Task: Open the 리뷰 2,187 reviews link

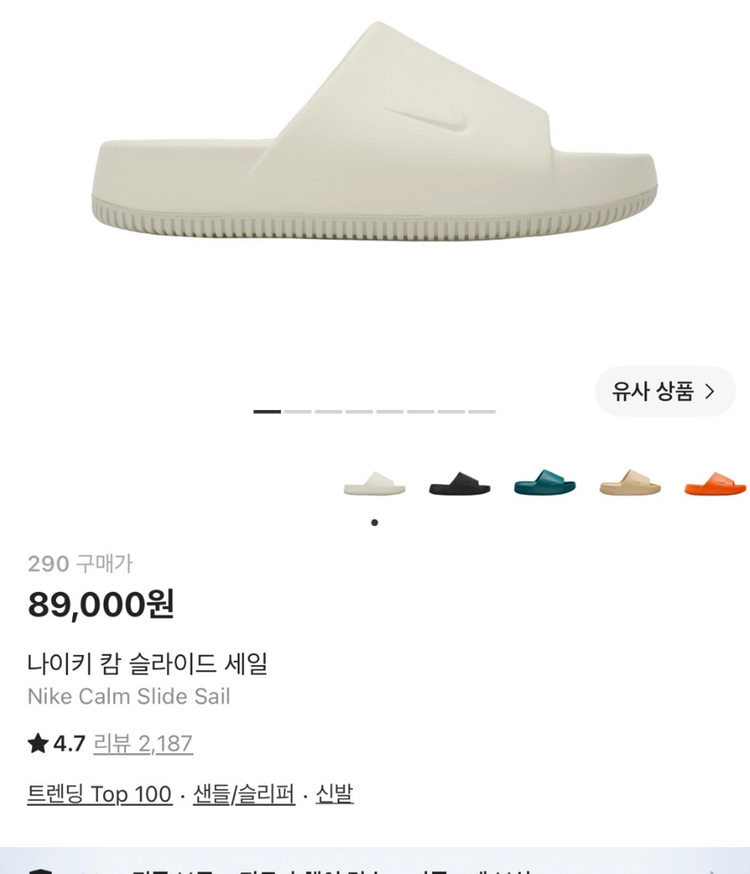Action: click(x=143, y=744)
